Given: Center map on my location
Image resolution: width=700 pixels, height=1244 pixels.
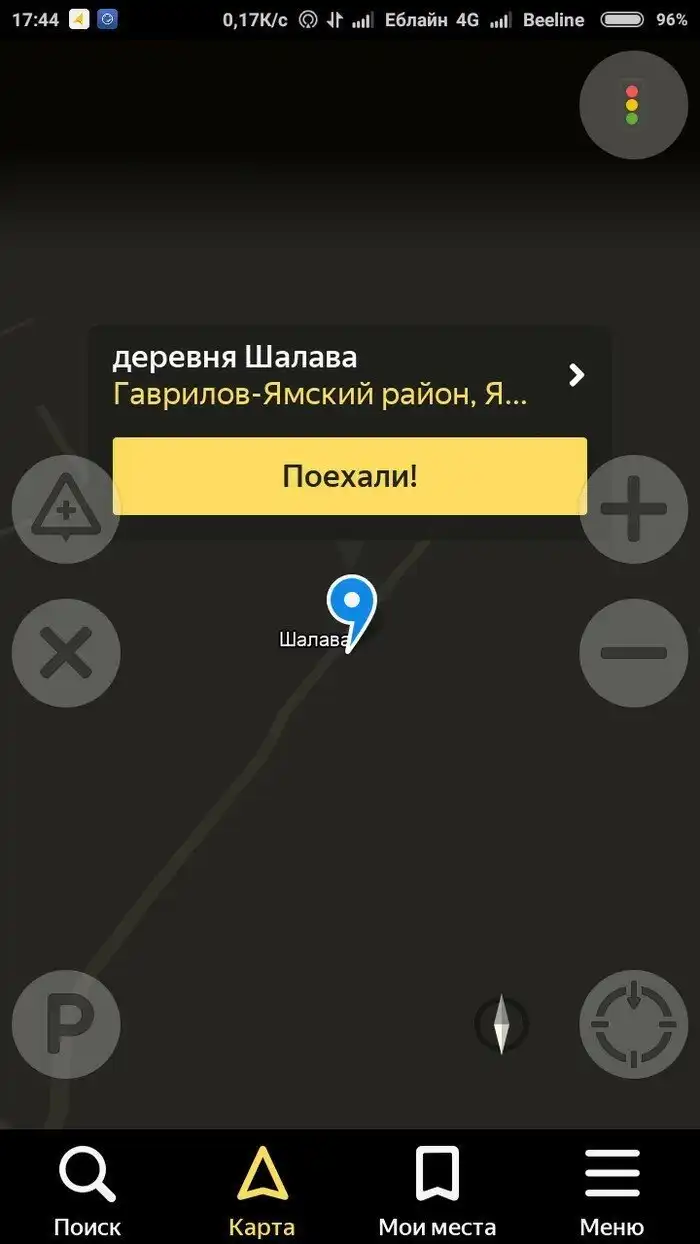Looking at the screenshot, I should (633, 1023).
